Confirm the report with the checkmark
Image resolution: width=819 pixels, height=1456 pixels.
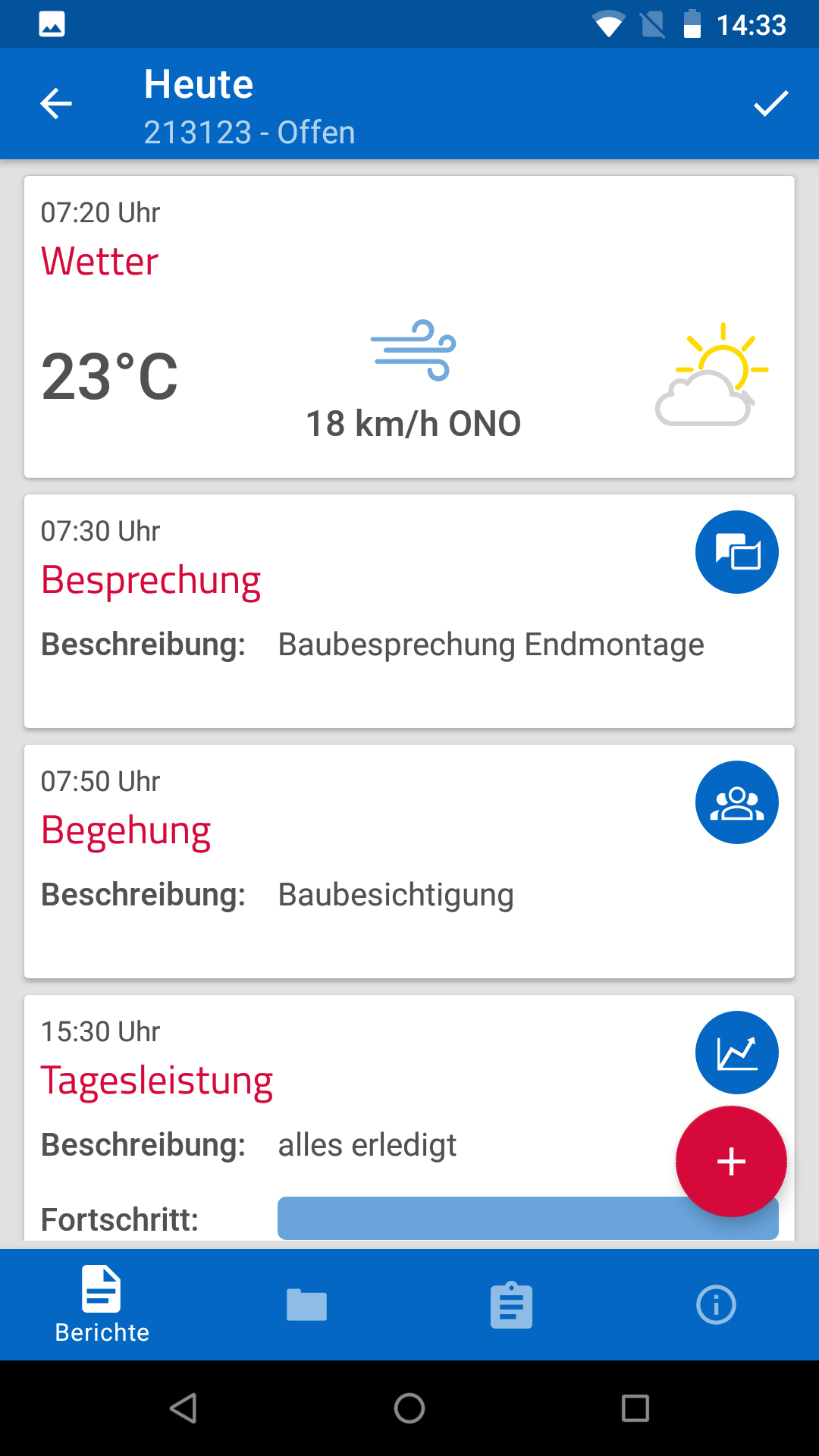(x=770, y=104)
